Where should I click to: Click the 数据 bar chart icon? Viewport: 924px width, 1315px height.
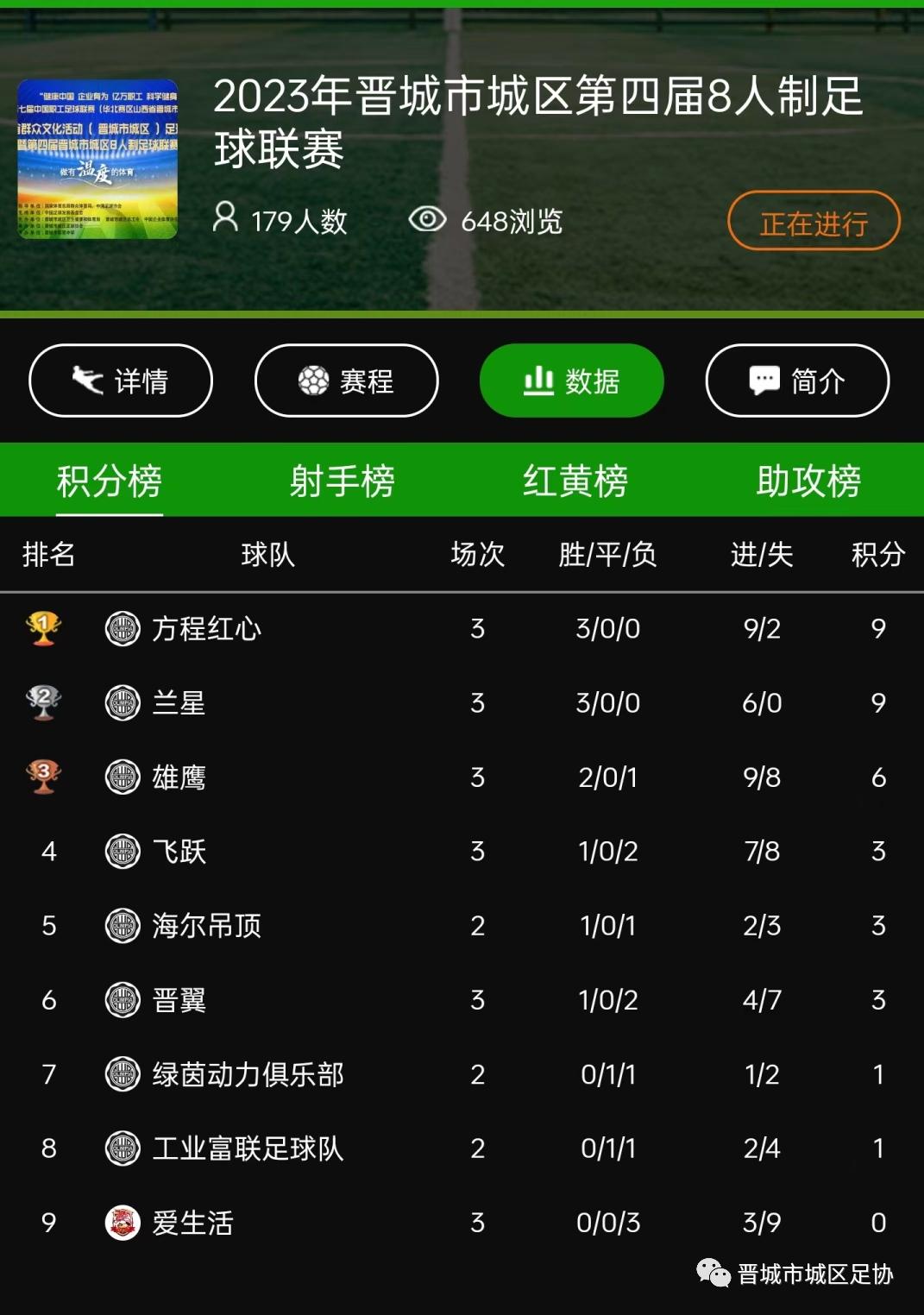537,381
